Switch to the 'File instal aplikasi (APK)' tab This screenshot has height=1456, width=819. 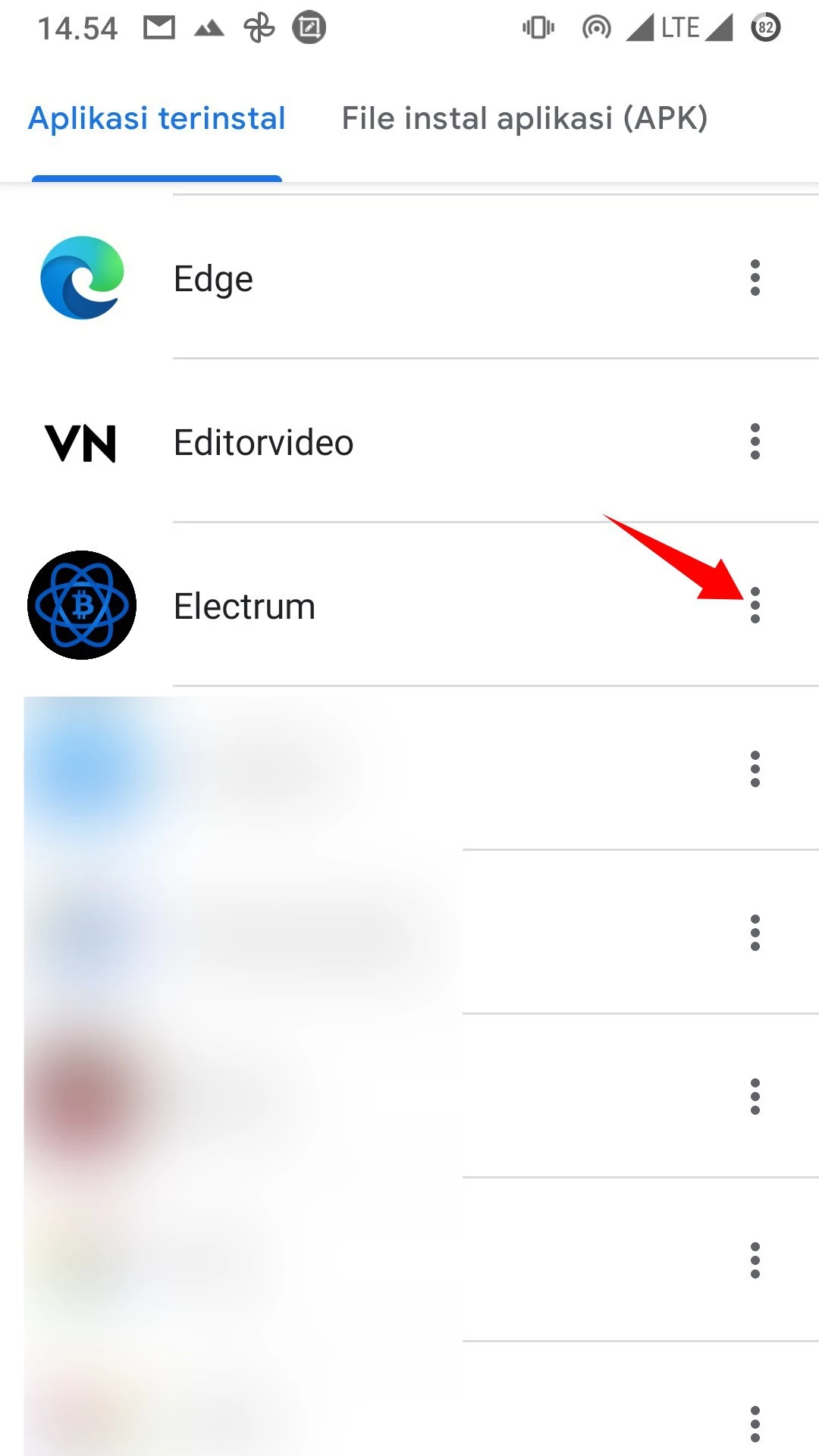pos(525,118)
